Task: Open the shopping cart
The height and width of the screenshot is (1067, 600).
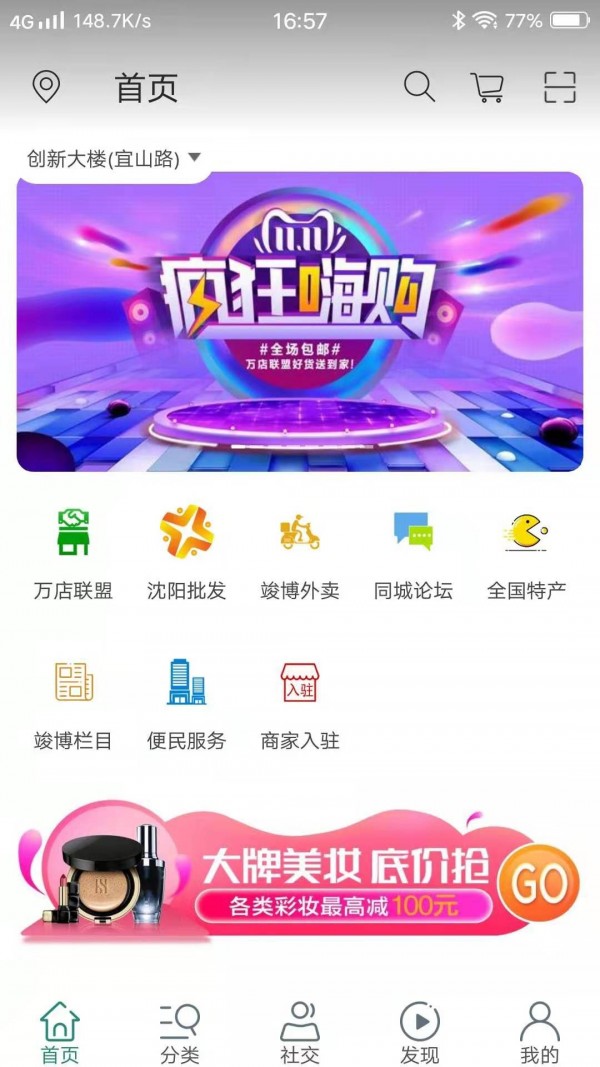Action: pyautogui.click(x=486, y=87)
